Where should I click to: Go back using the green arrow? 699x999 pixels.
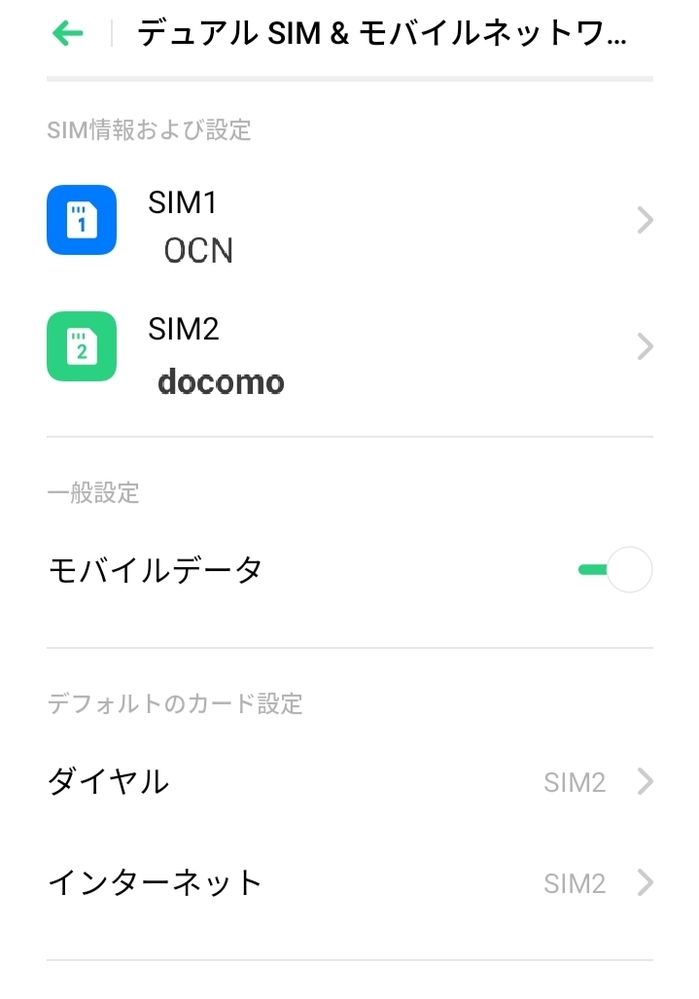point(68,34)
